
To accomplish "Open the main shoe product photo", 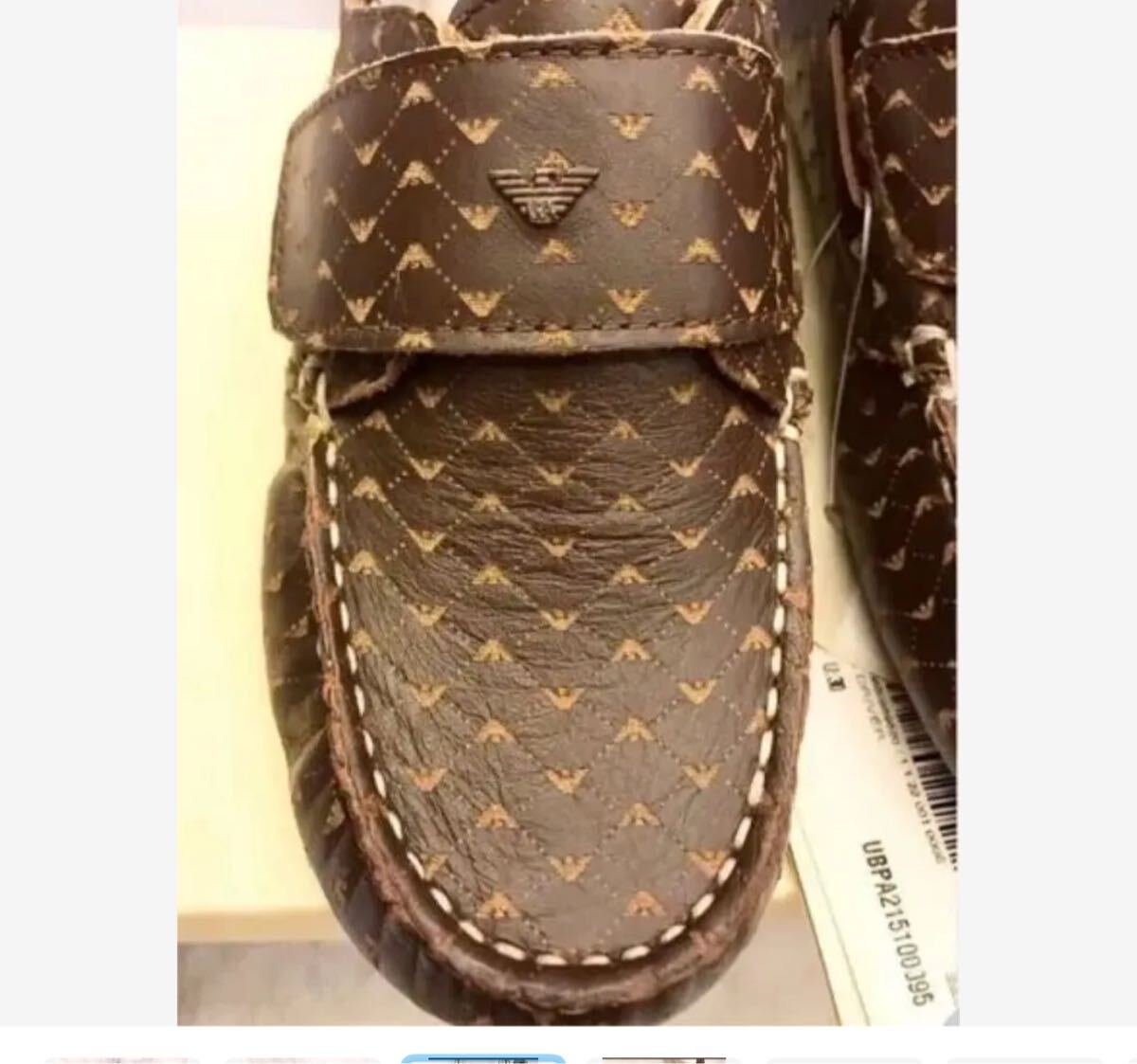I will pos(567,512).
